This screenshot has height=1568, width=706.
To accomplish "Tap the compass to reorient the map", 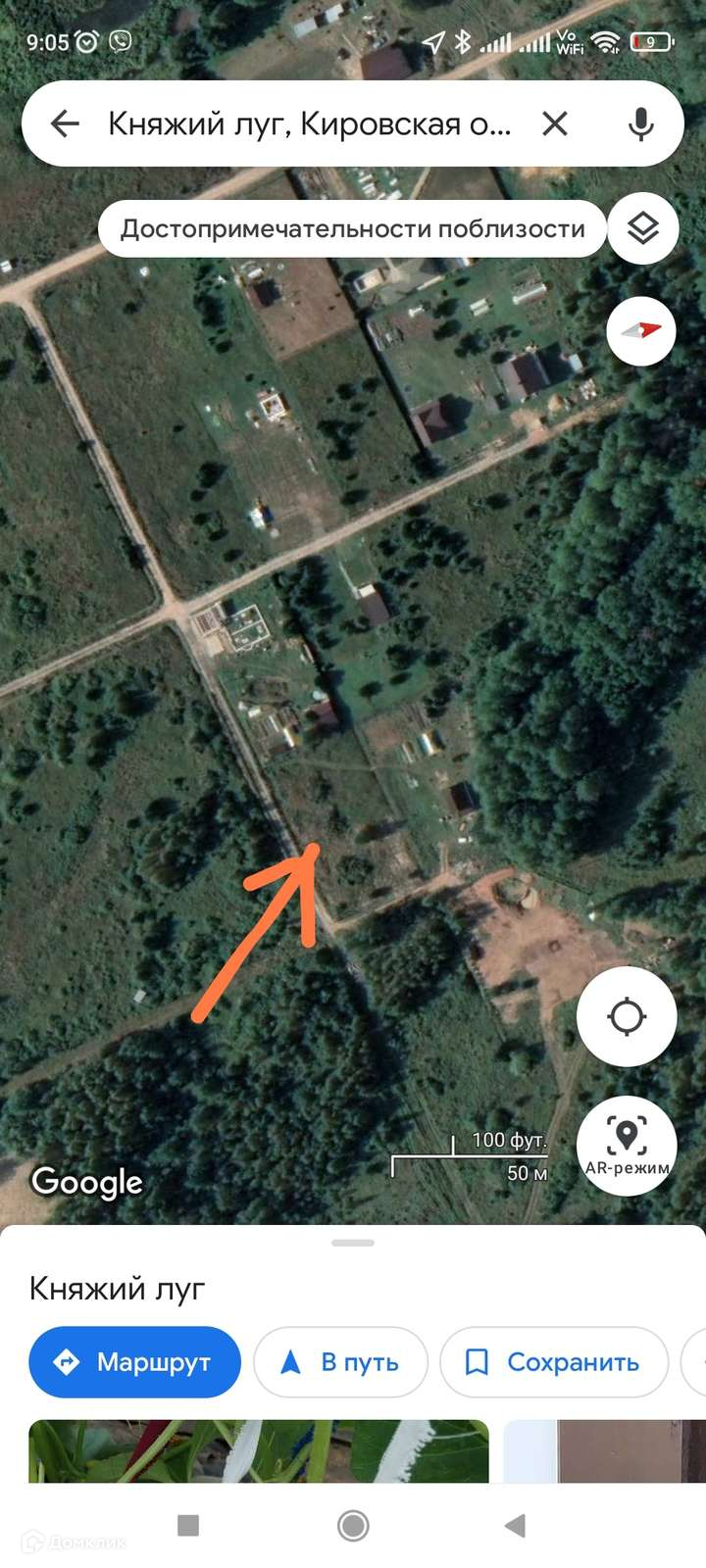I will tap(641, 331).
